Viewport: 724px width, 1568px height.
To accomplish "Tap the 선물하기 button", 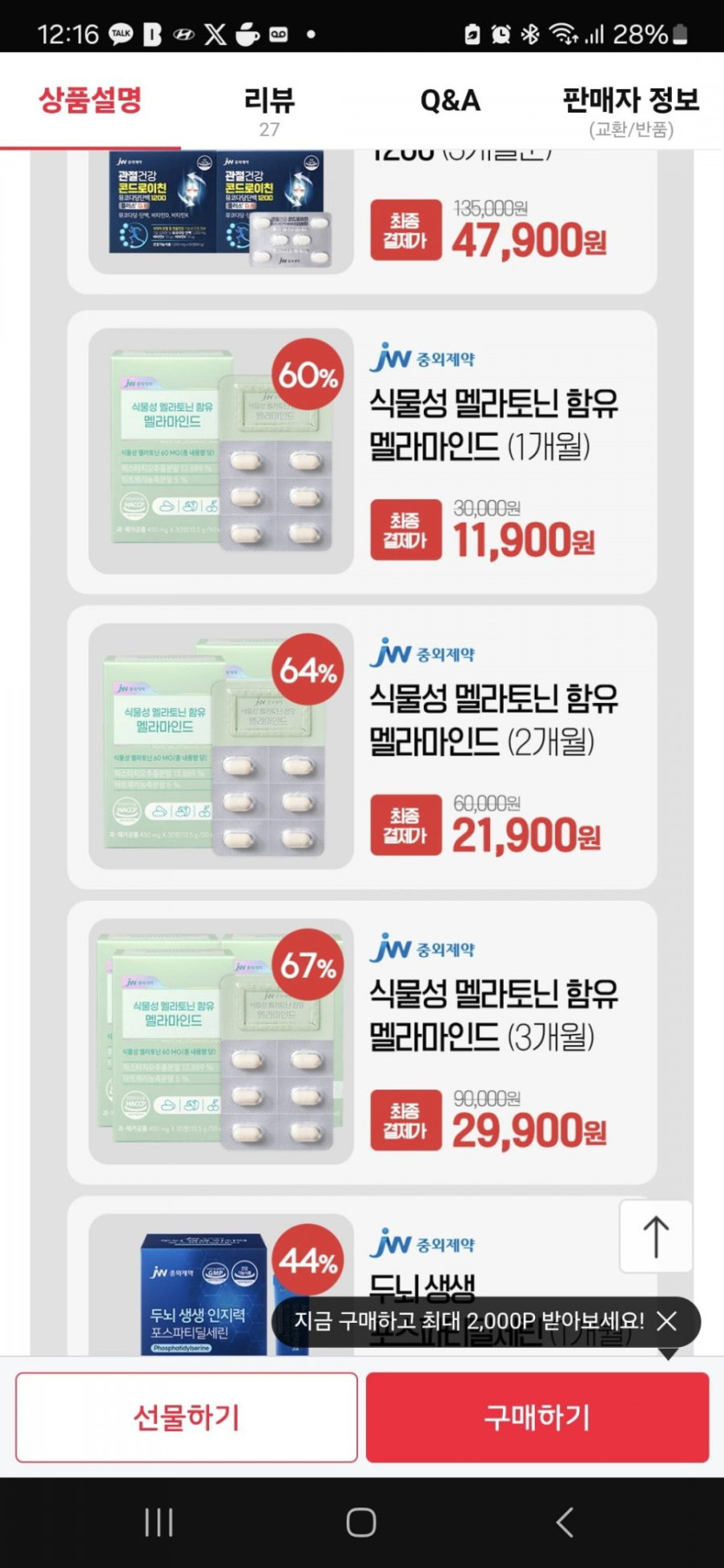I will point(186,1417).
